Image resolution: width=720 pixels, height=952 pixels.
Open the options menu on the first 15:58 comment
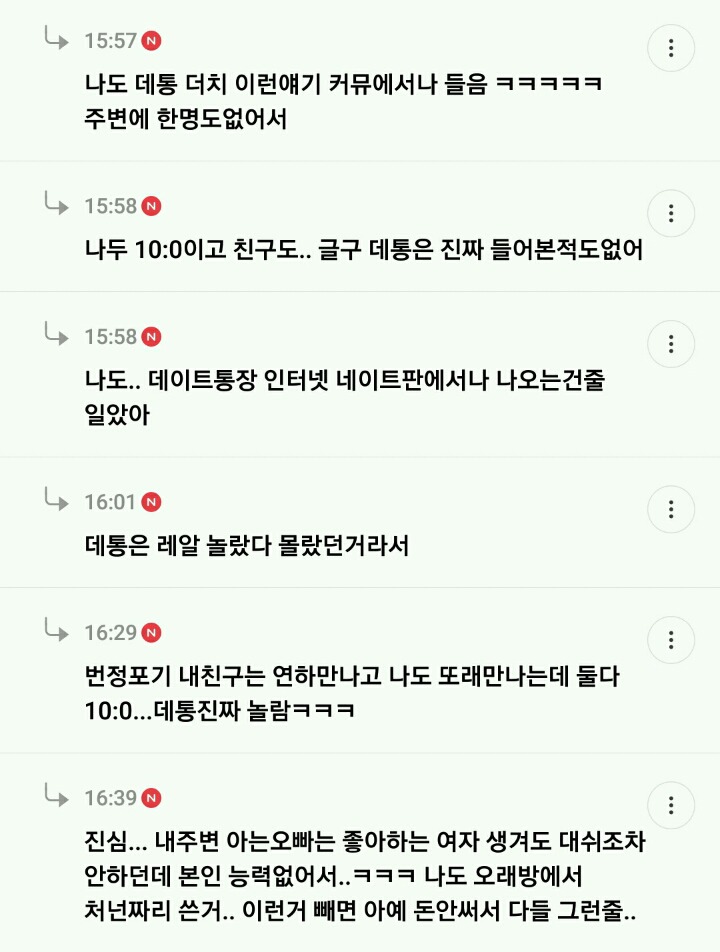pos(670,212)
